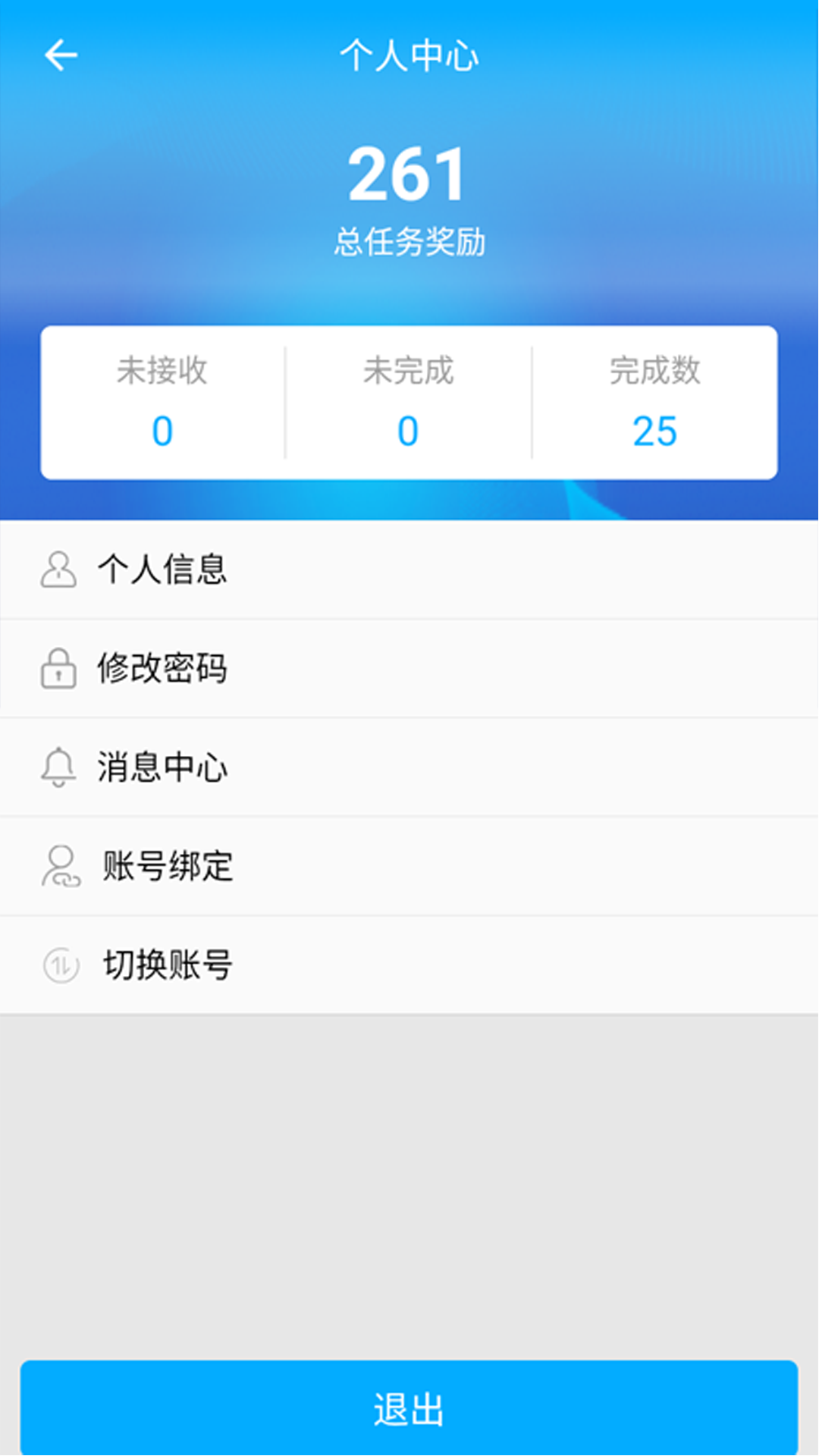Click the switch-arrows icon beside 切换账号
Screen dimensions: 819x1456
59,965
